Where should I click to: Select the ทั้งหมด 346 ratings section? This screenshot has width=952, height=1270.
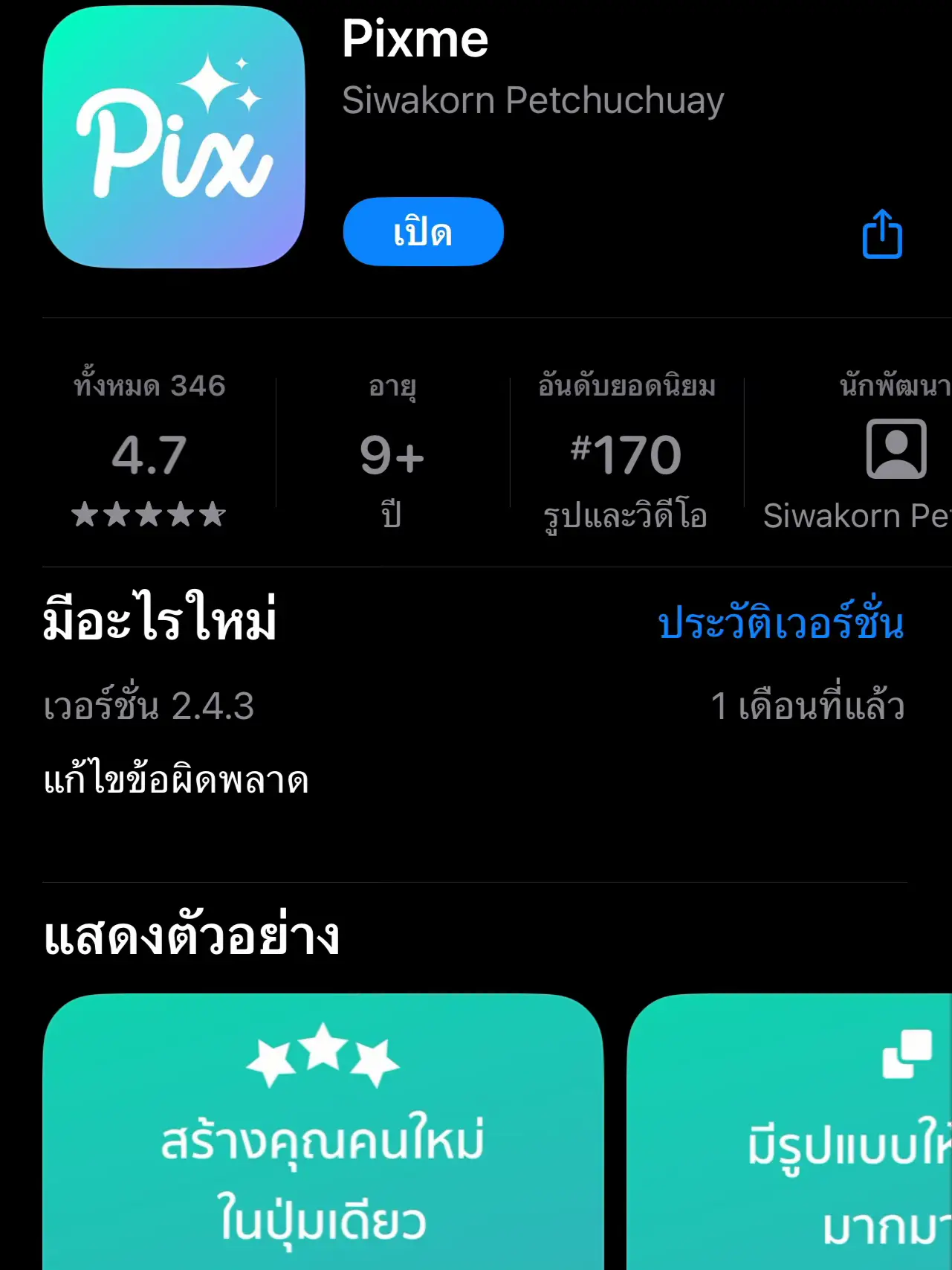pos(148,385)
